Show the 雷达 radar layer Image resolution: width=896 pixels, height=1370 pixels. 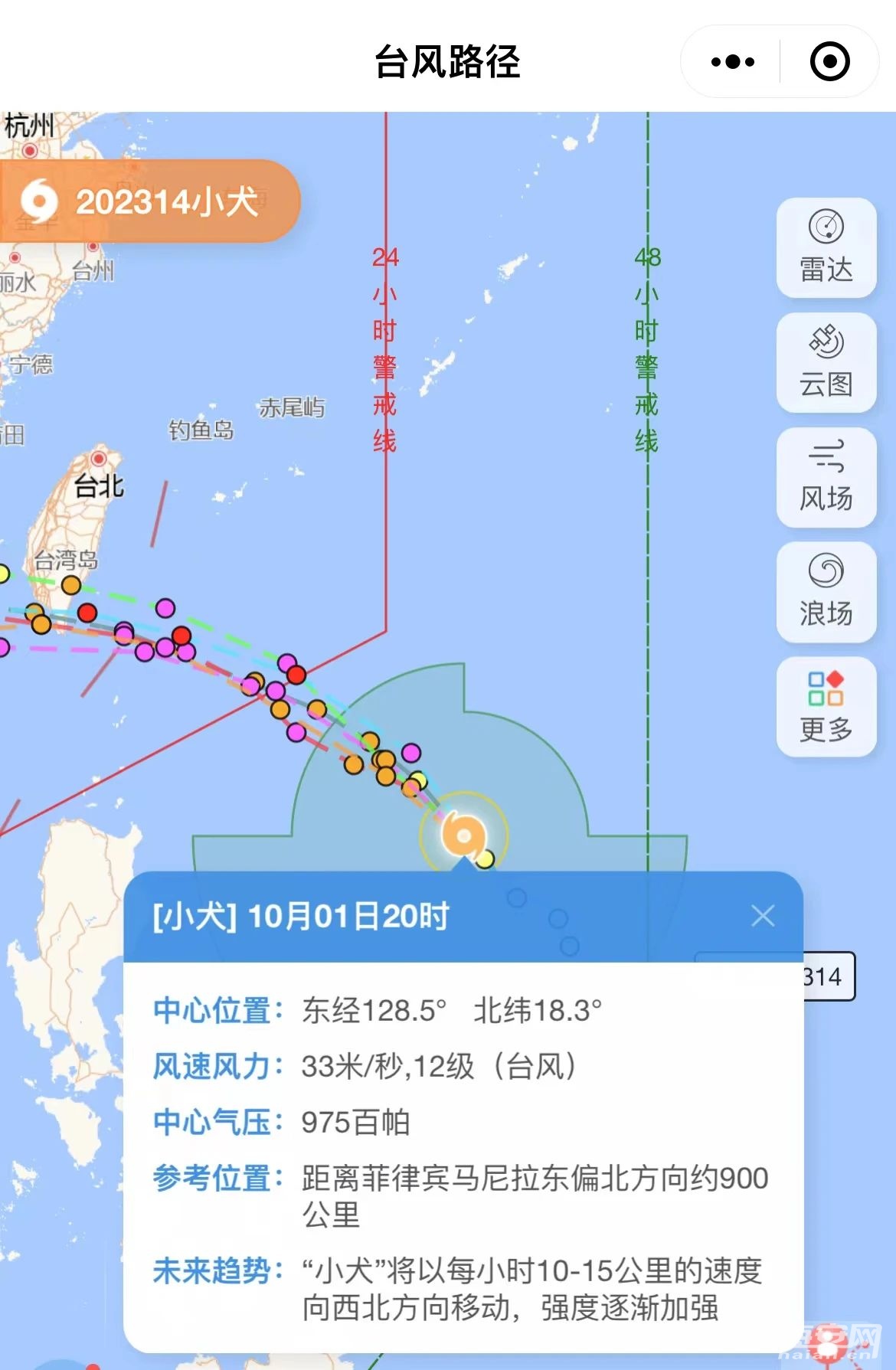click(826, 247)
